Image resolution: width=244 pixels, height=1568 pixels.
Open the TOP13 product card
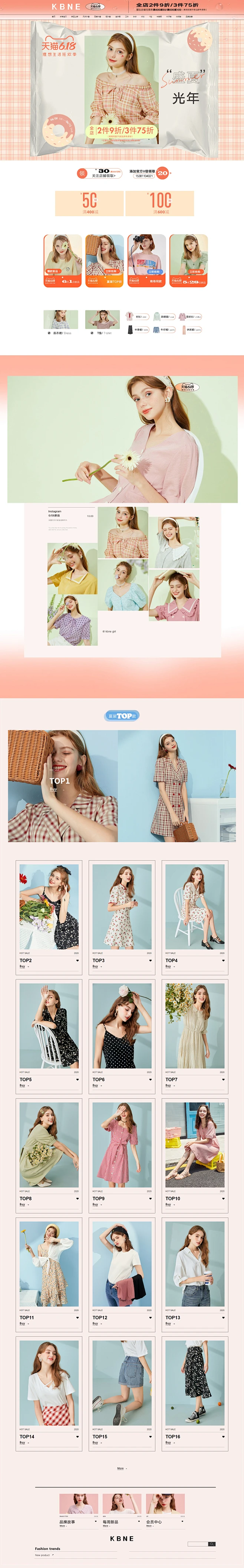[x=195, y=1273]
